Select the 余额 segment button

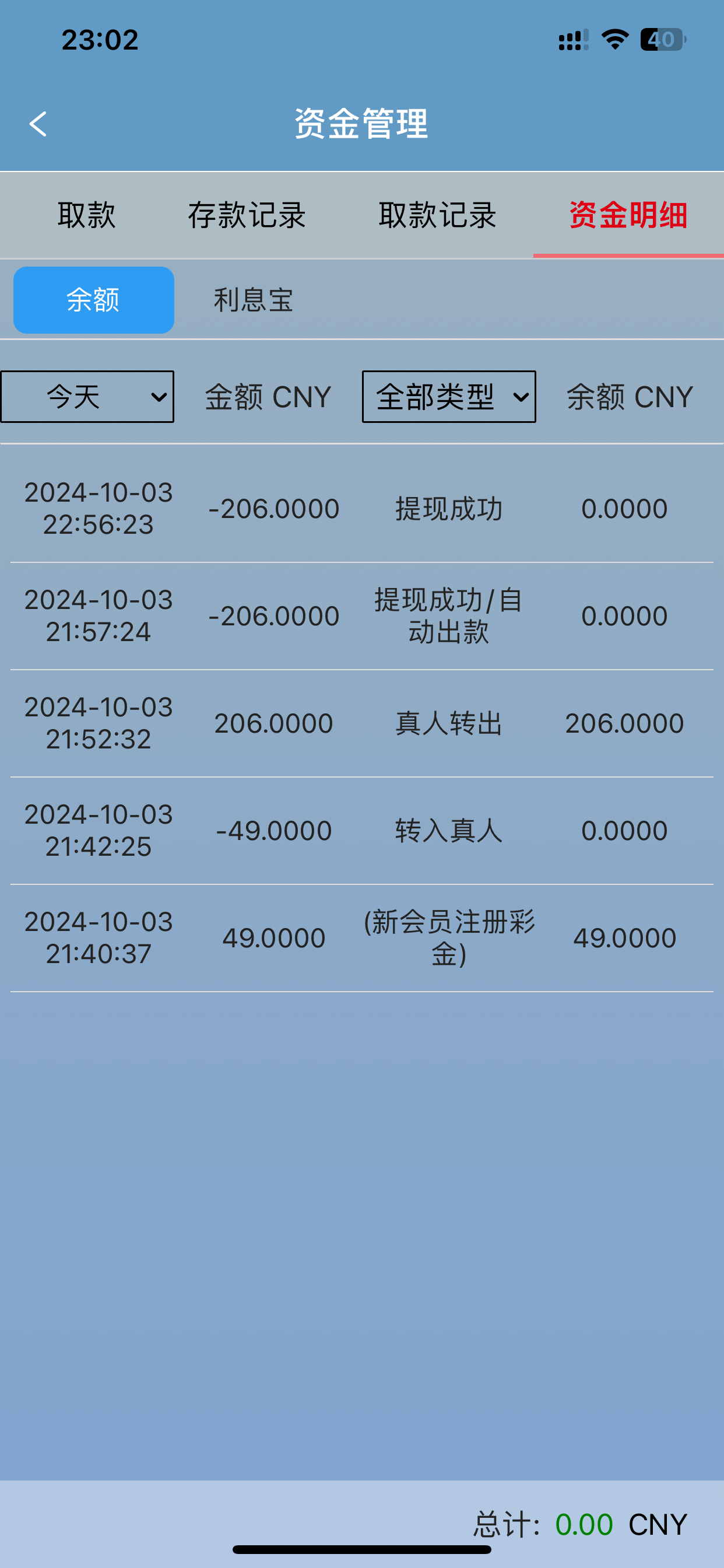[x=94, y=300]
